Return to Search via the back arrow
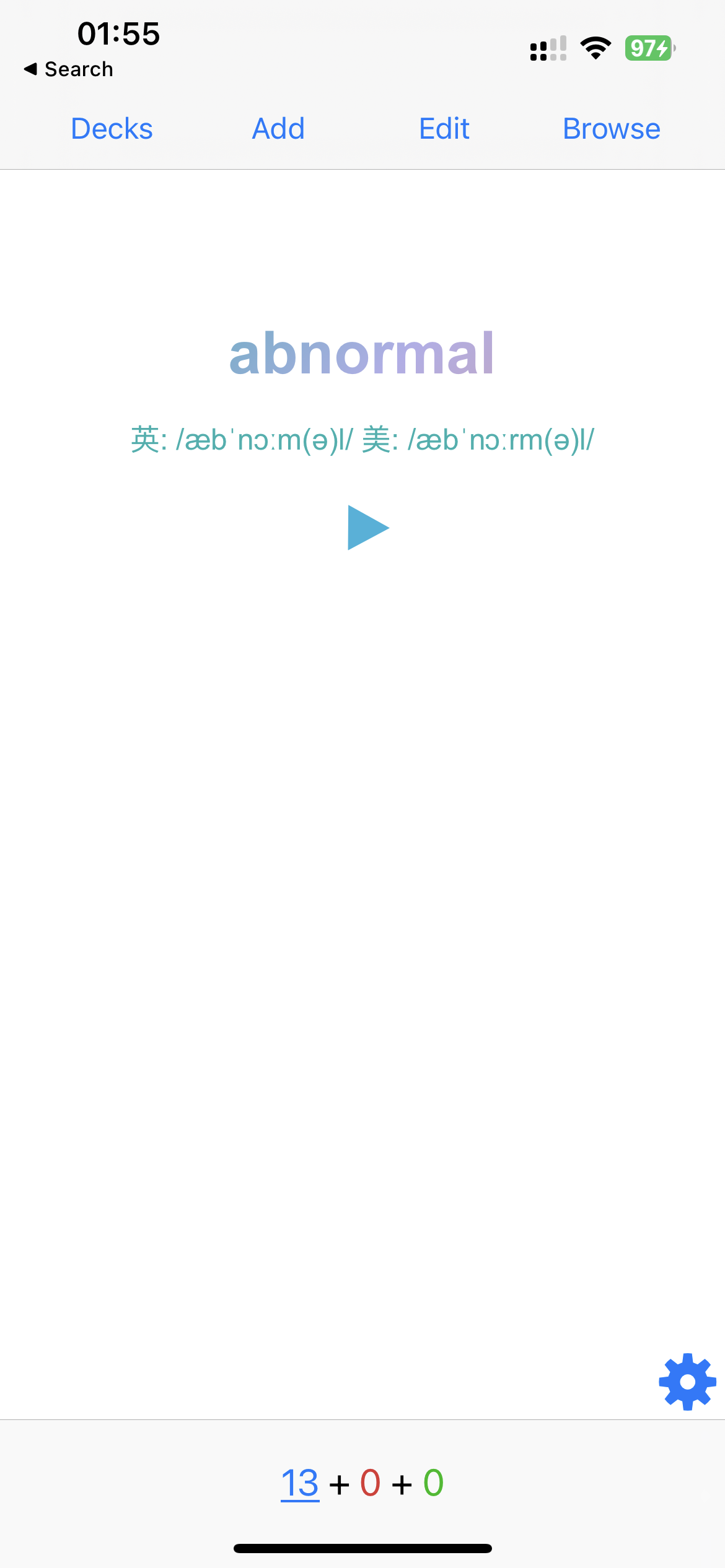The height and width of the screenshot is (1568, 725). point(69,69)
